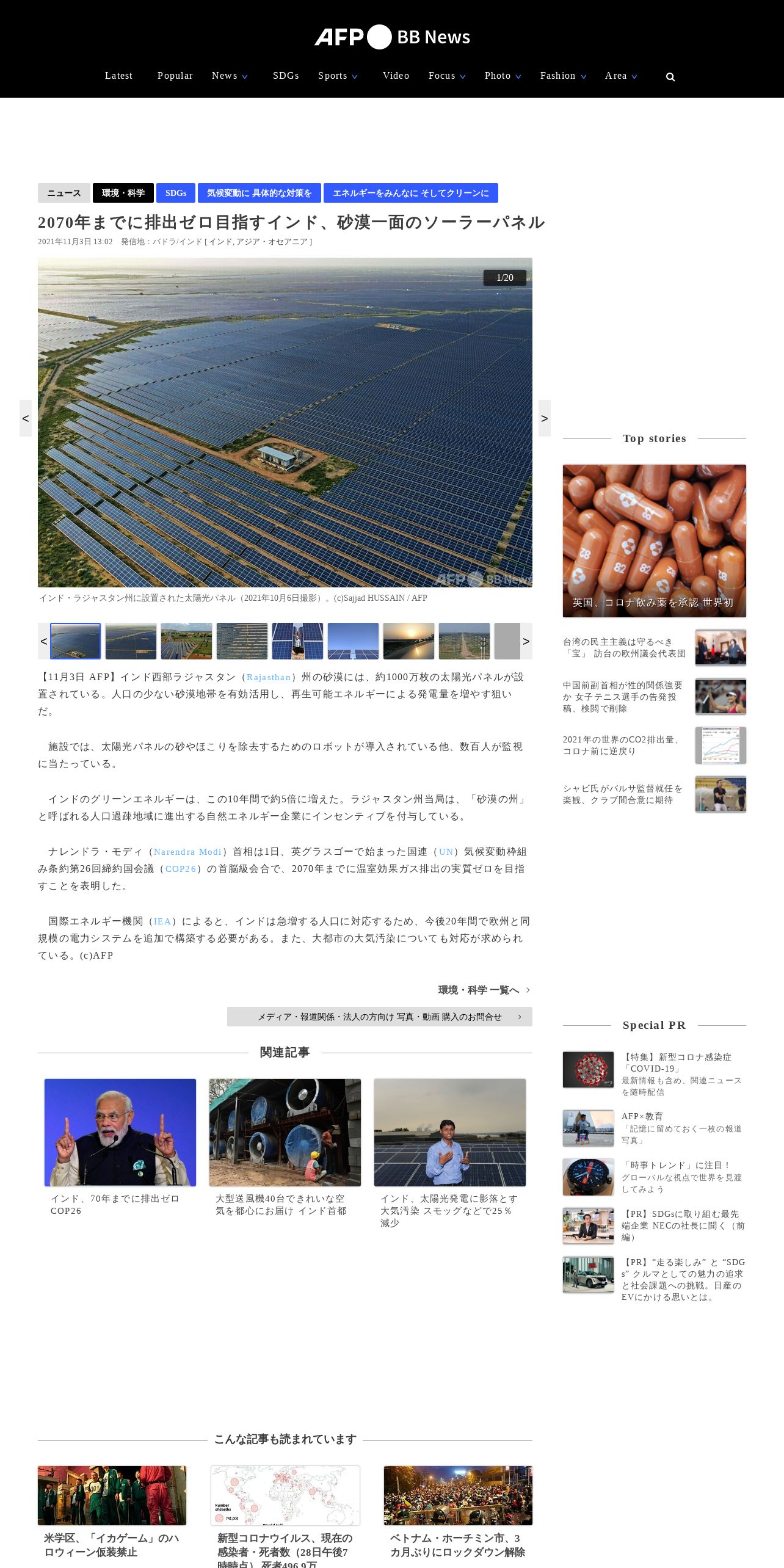
Task: Select the 気候変動に 具体的な対策を tag
Action: (259, 193)
